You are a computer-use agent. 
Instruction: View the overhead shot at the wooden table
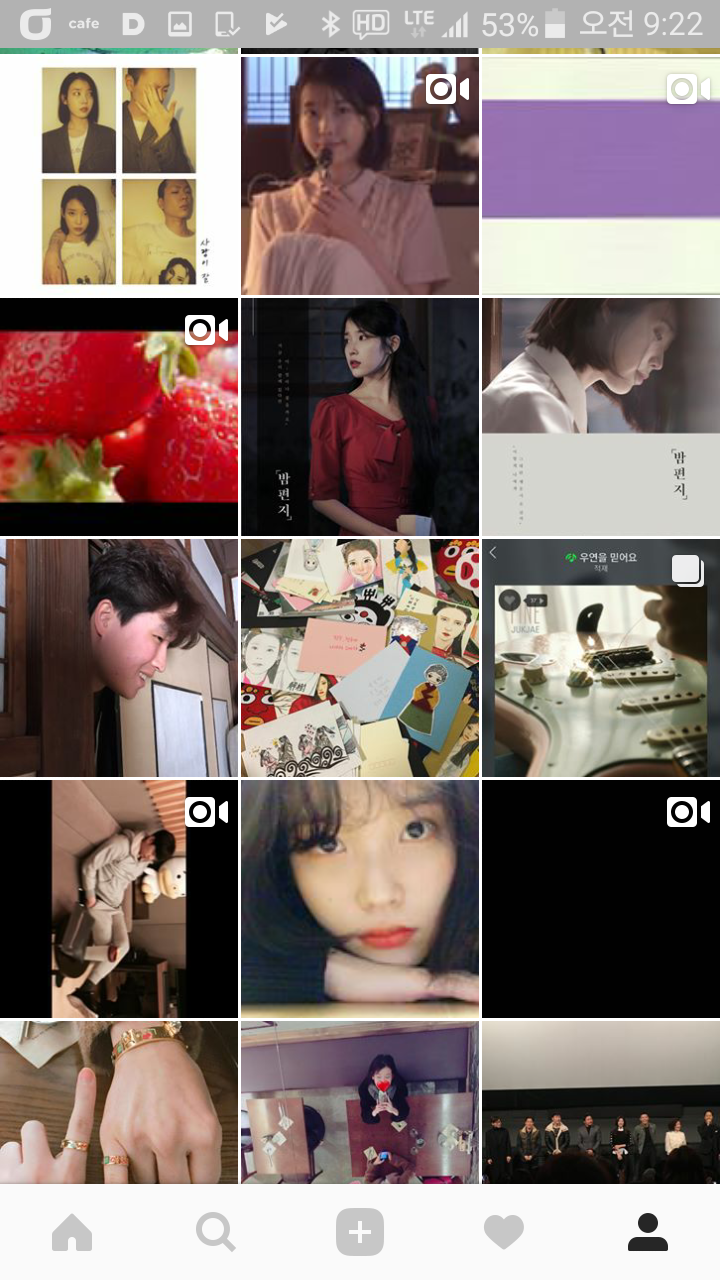click(x=360, y=1101)
